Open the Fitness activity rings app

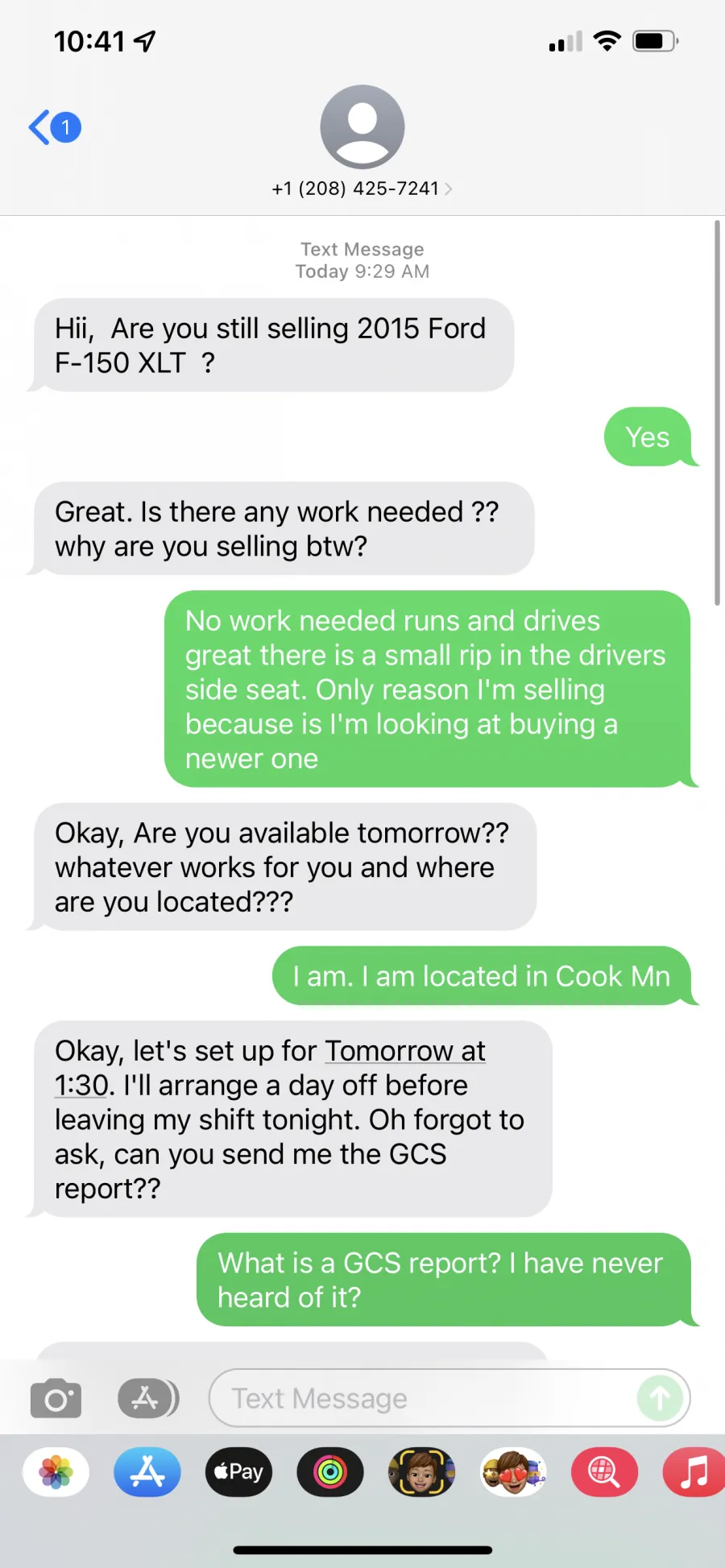[330, 1472]
